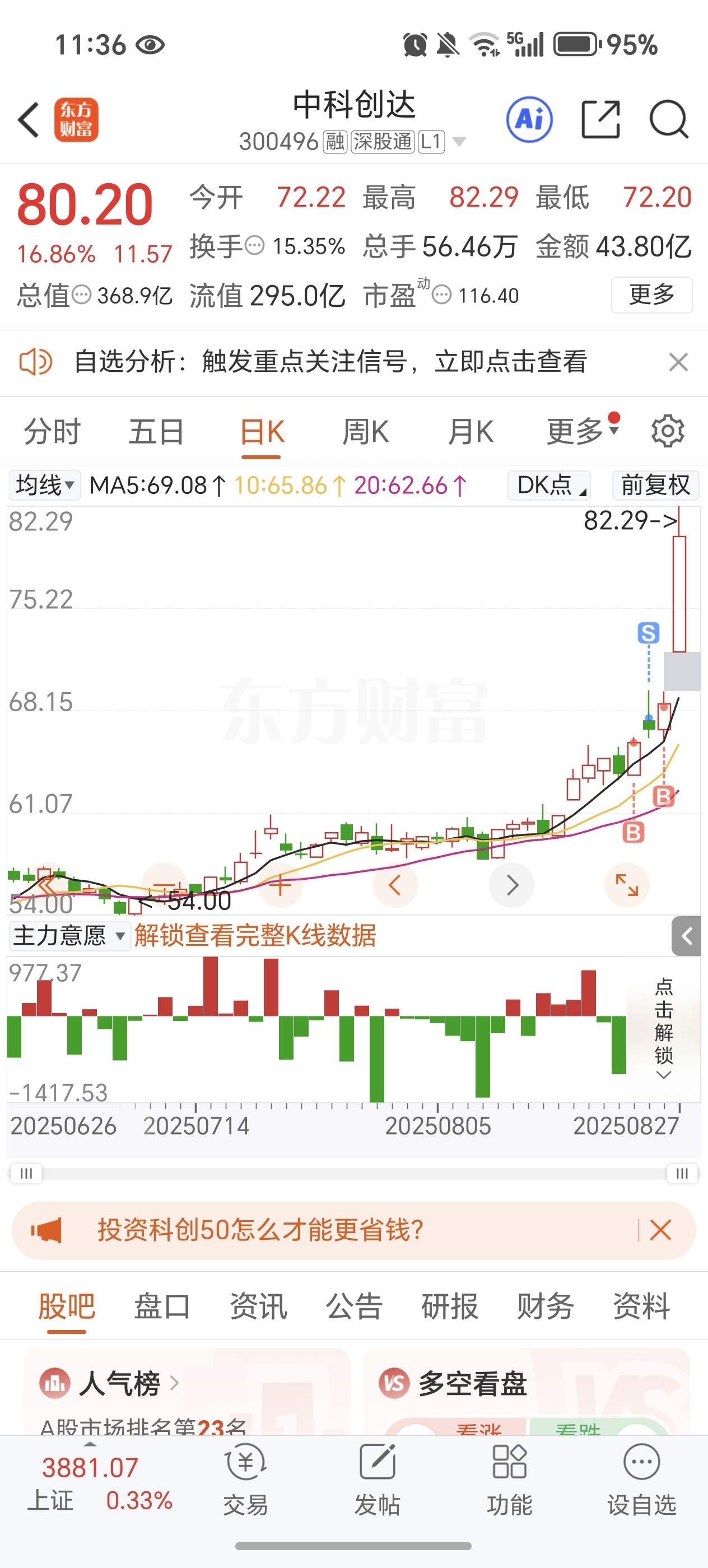Expand the chart to fullscreen
Image resolution: width=708 pixels, height=1568 pixels.
(x=626, y=884)
